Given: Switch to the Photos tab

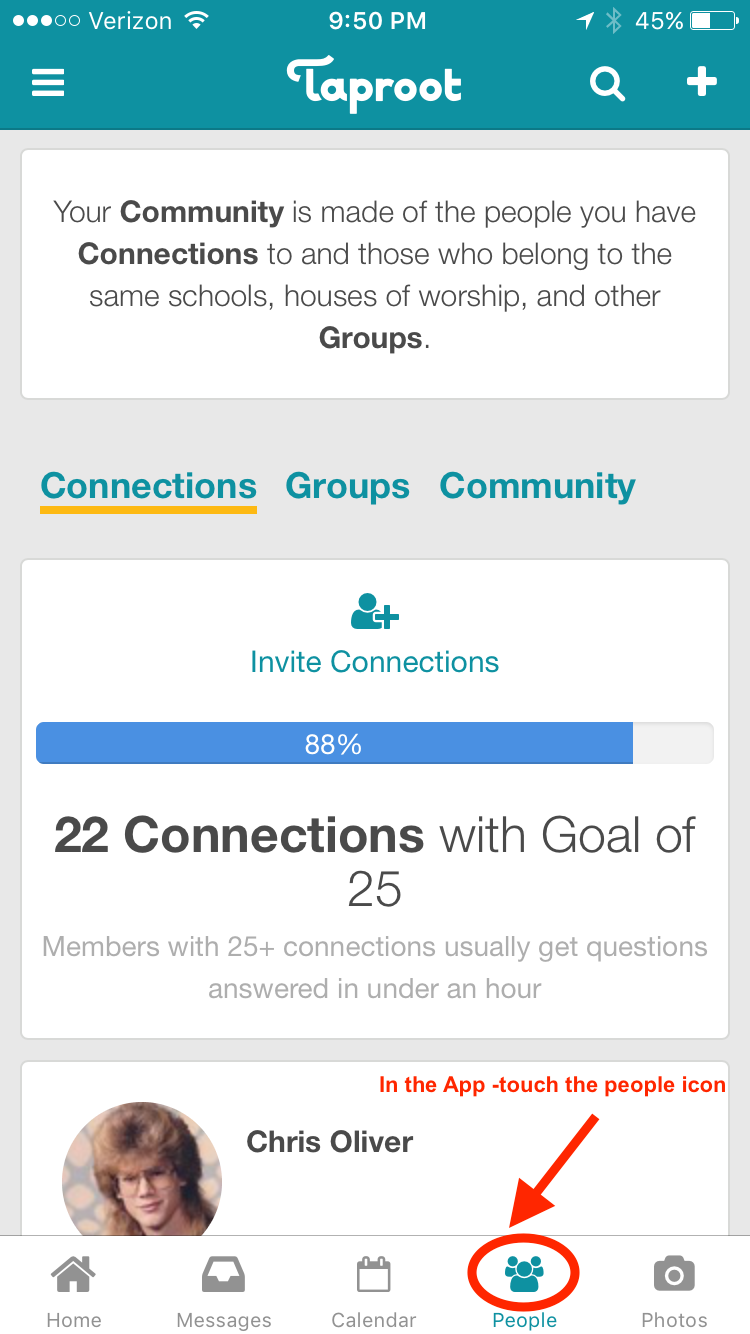Looking at the screenshot, I should click(674, 1292).
